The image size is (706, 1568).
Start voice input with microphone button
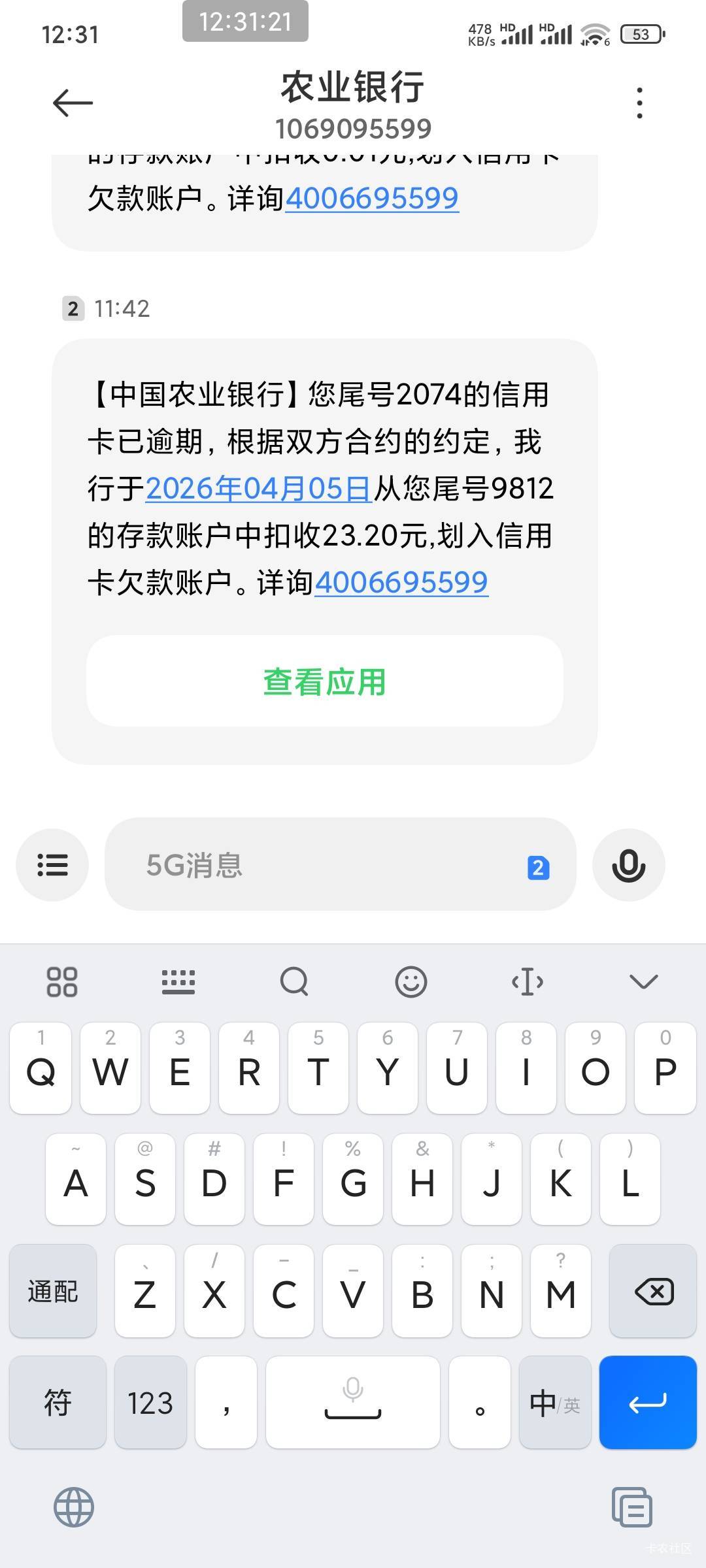[629, 865]
